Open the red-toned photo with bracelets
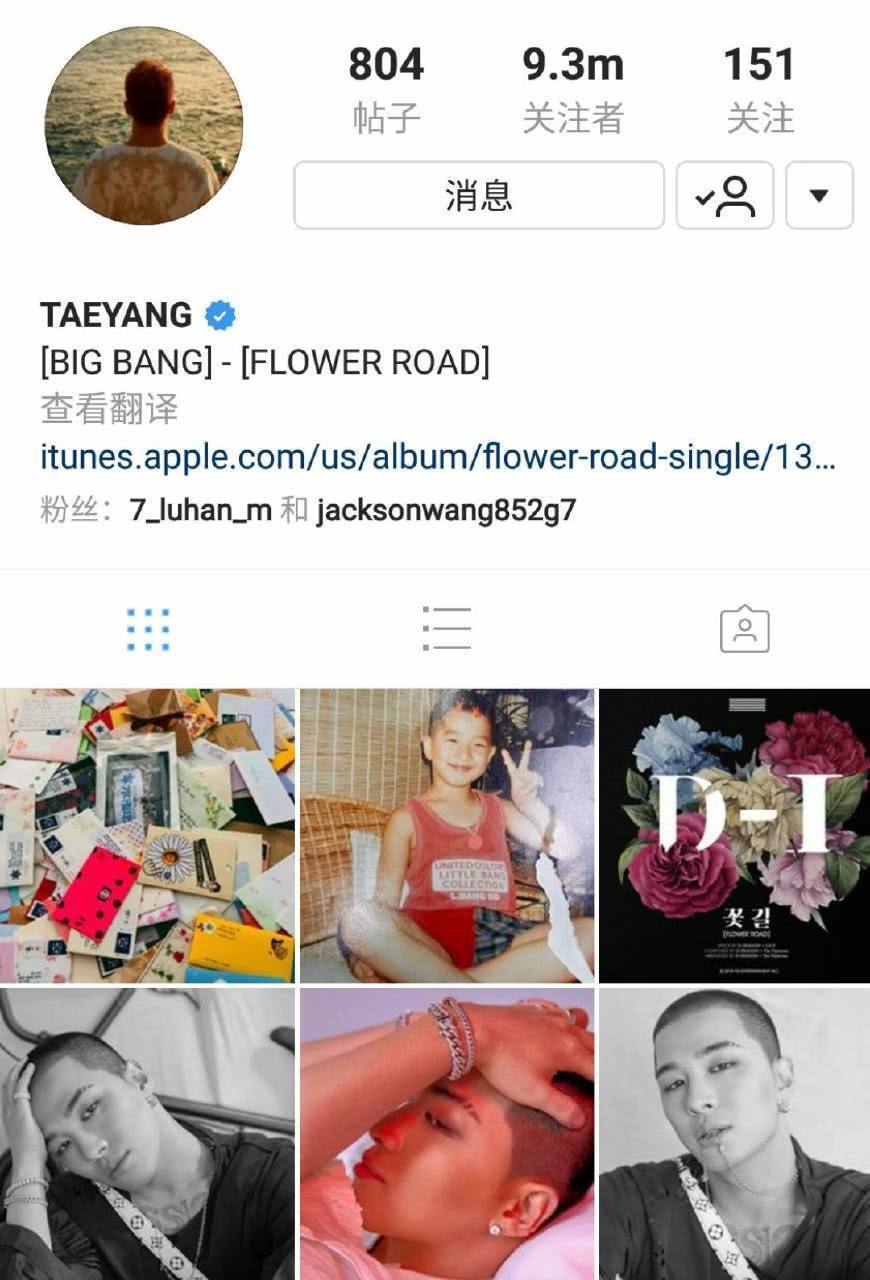The image size is (870, 1280). pyautogui.click(x=447, y=1134)
